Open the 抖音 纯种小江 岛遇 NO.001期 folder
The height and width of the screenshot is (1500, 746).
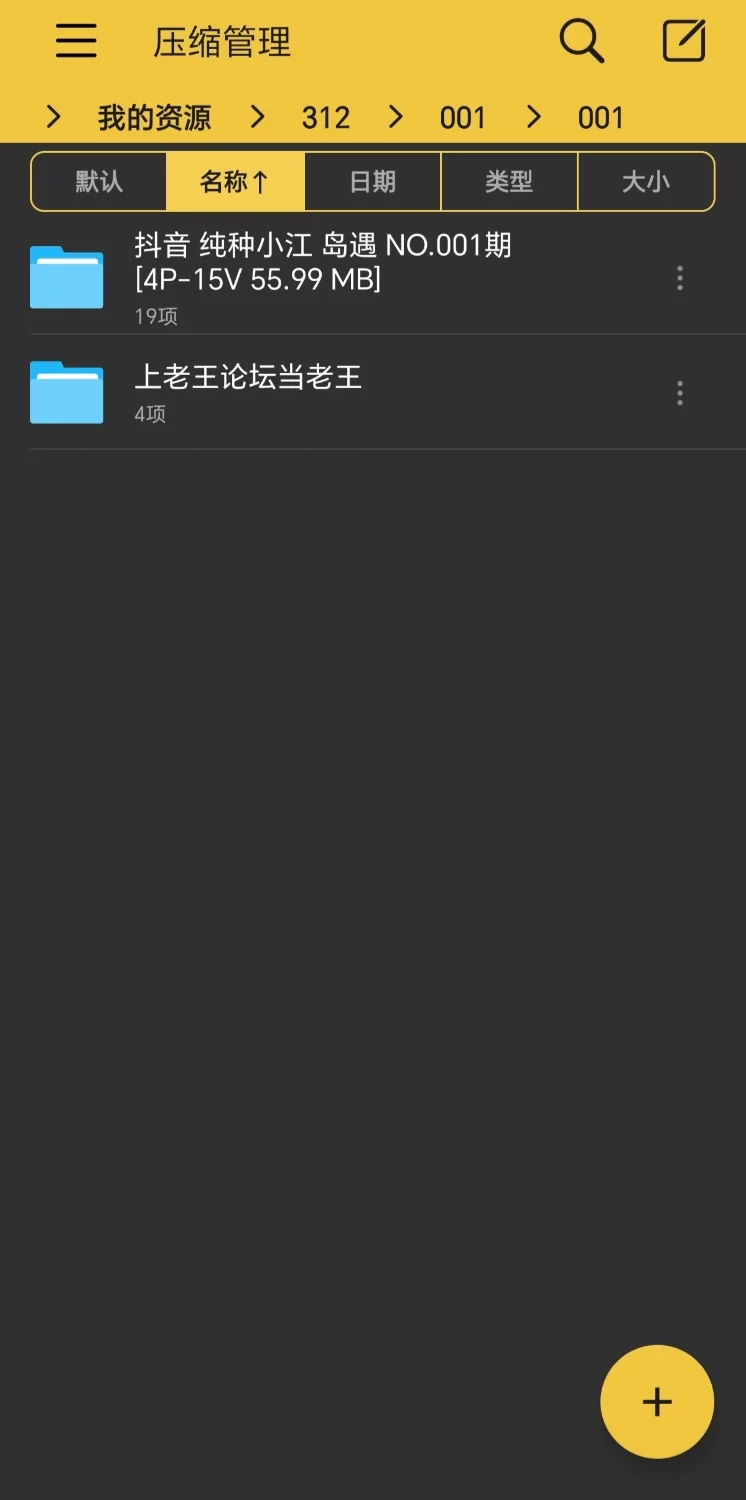click(x=322, y=276)
